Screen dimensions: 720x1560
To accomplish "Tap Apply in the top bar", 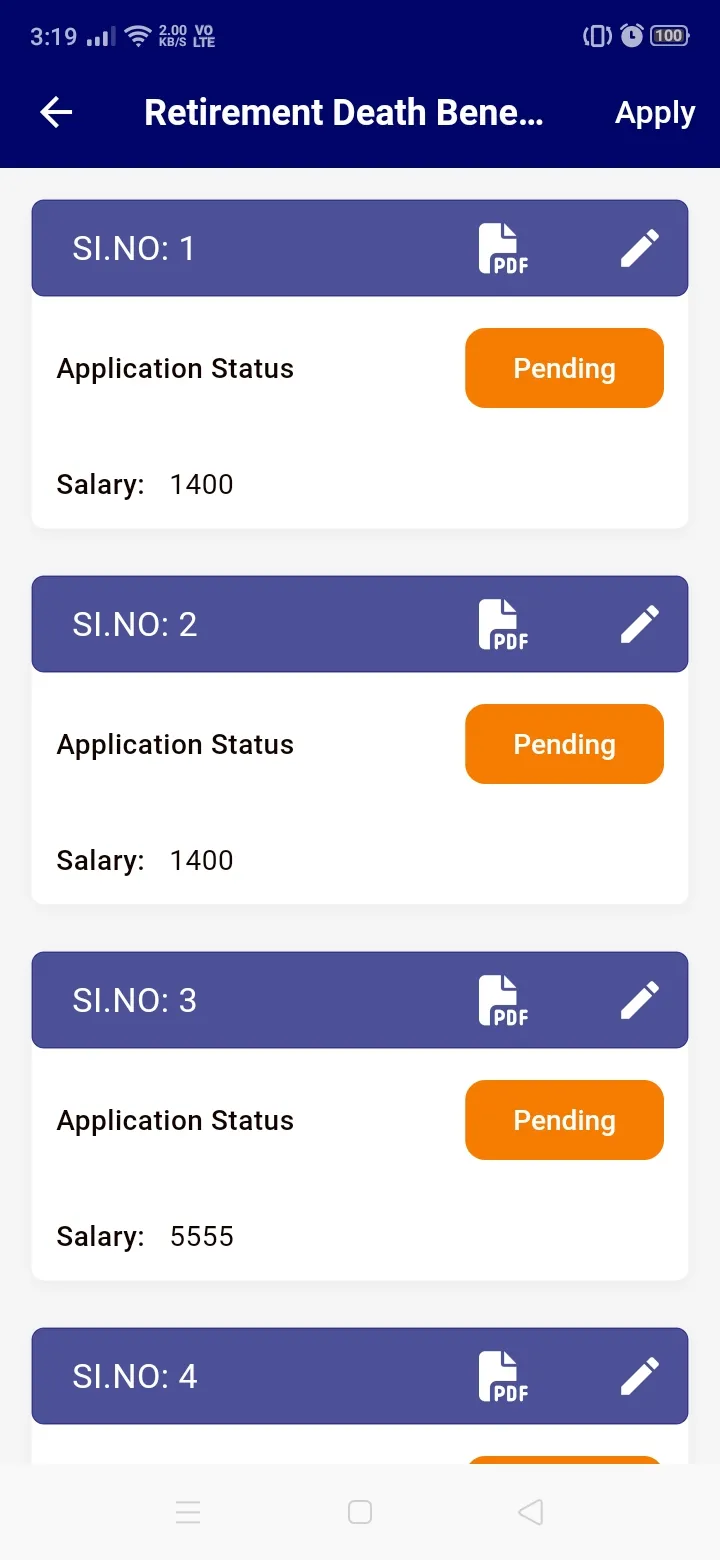I will 655,112.
